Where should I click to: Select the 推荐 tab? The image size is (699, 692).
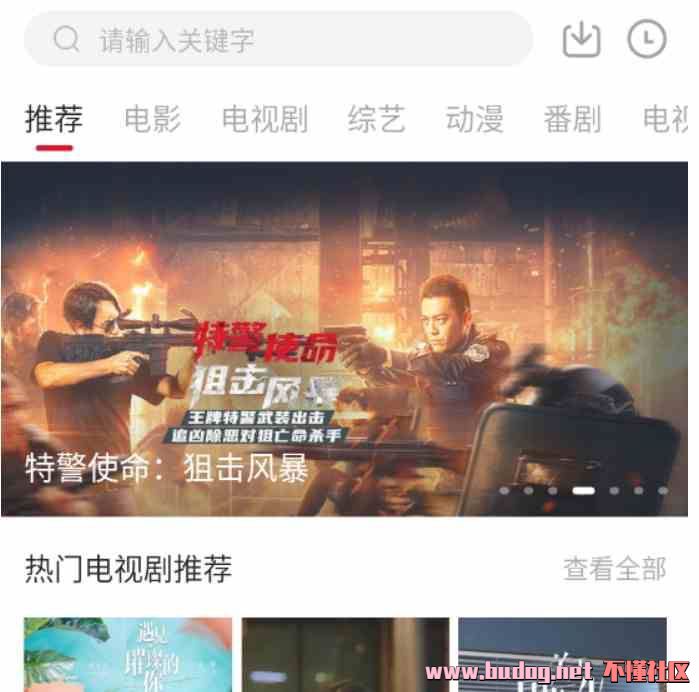(53, 120)
